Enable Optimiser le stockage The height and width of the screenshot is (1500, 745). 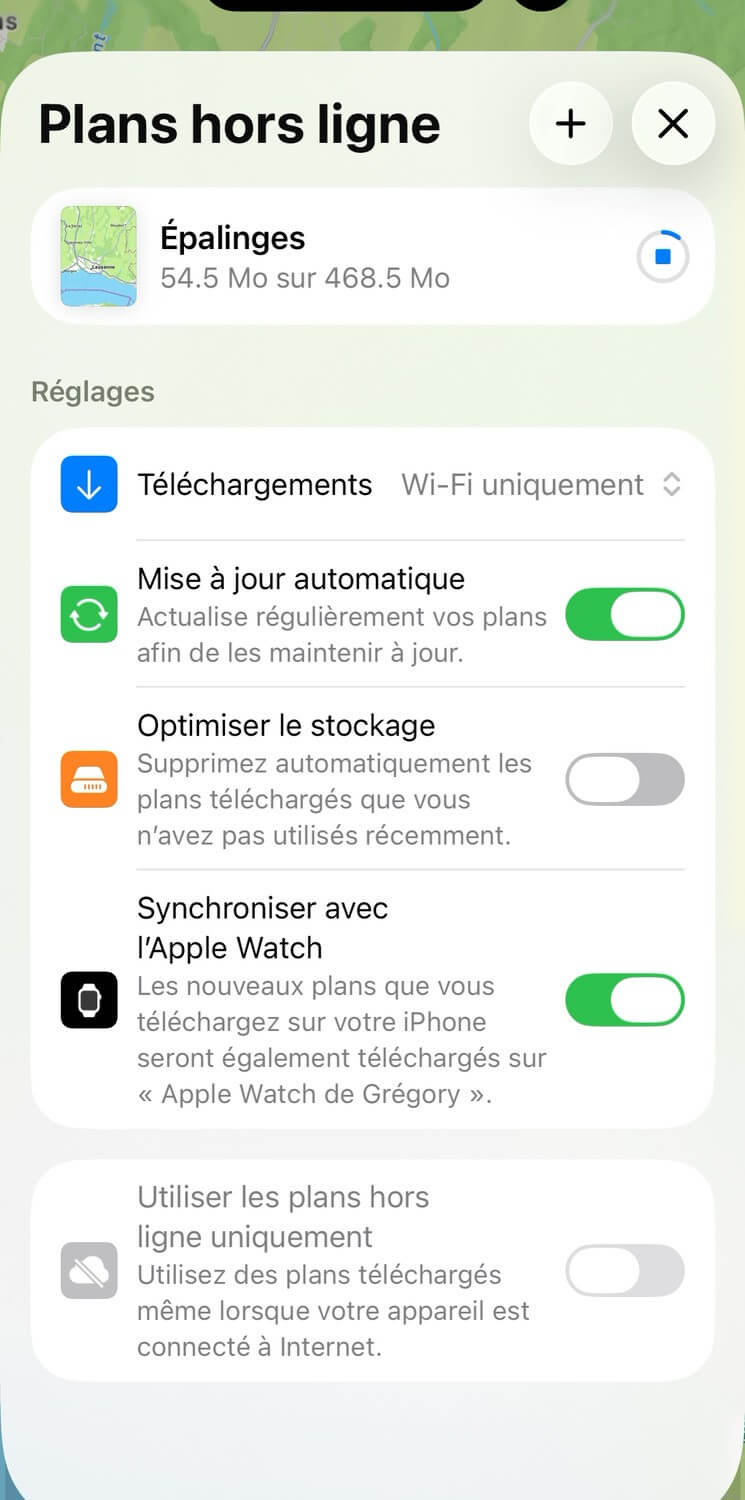[x=625, y=780]
